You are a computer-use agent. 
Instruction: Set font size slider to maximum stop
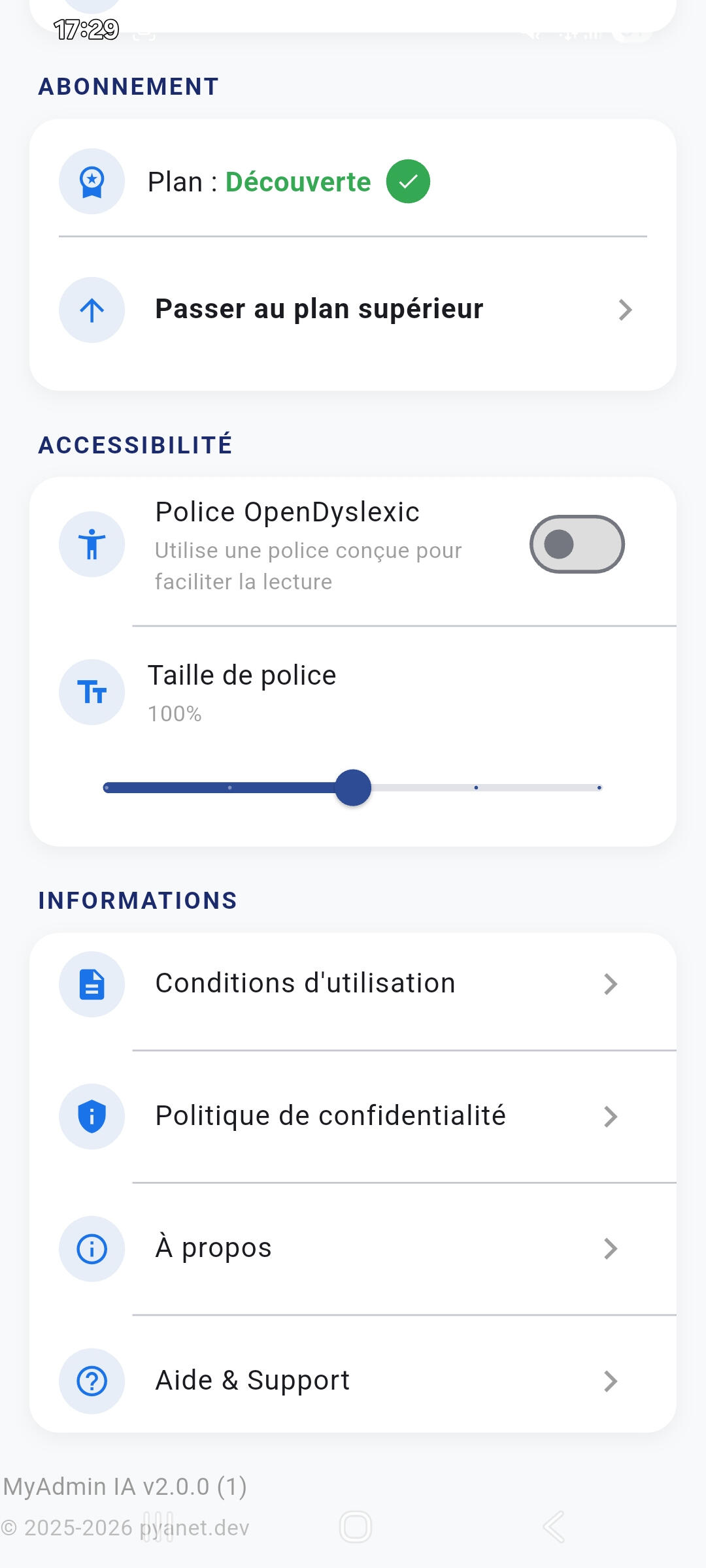pos(599,788)
